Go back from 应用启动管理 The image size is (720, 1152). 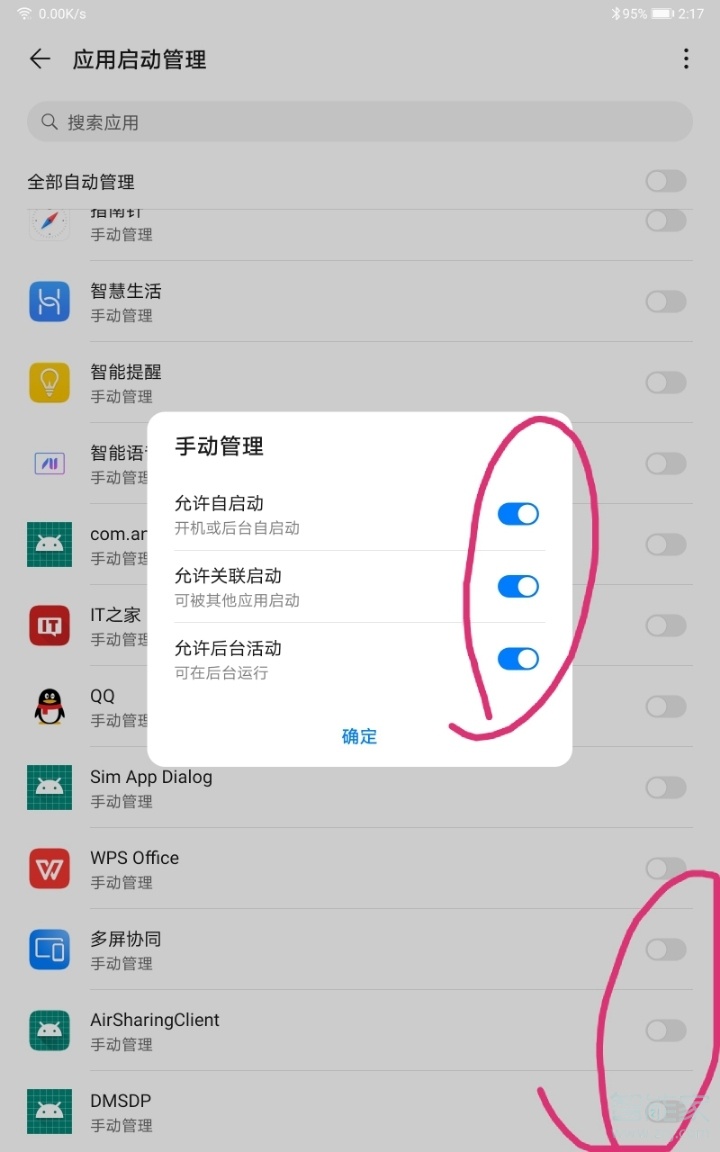click(40, 59)
